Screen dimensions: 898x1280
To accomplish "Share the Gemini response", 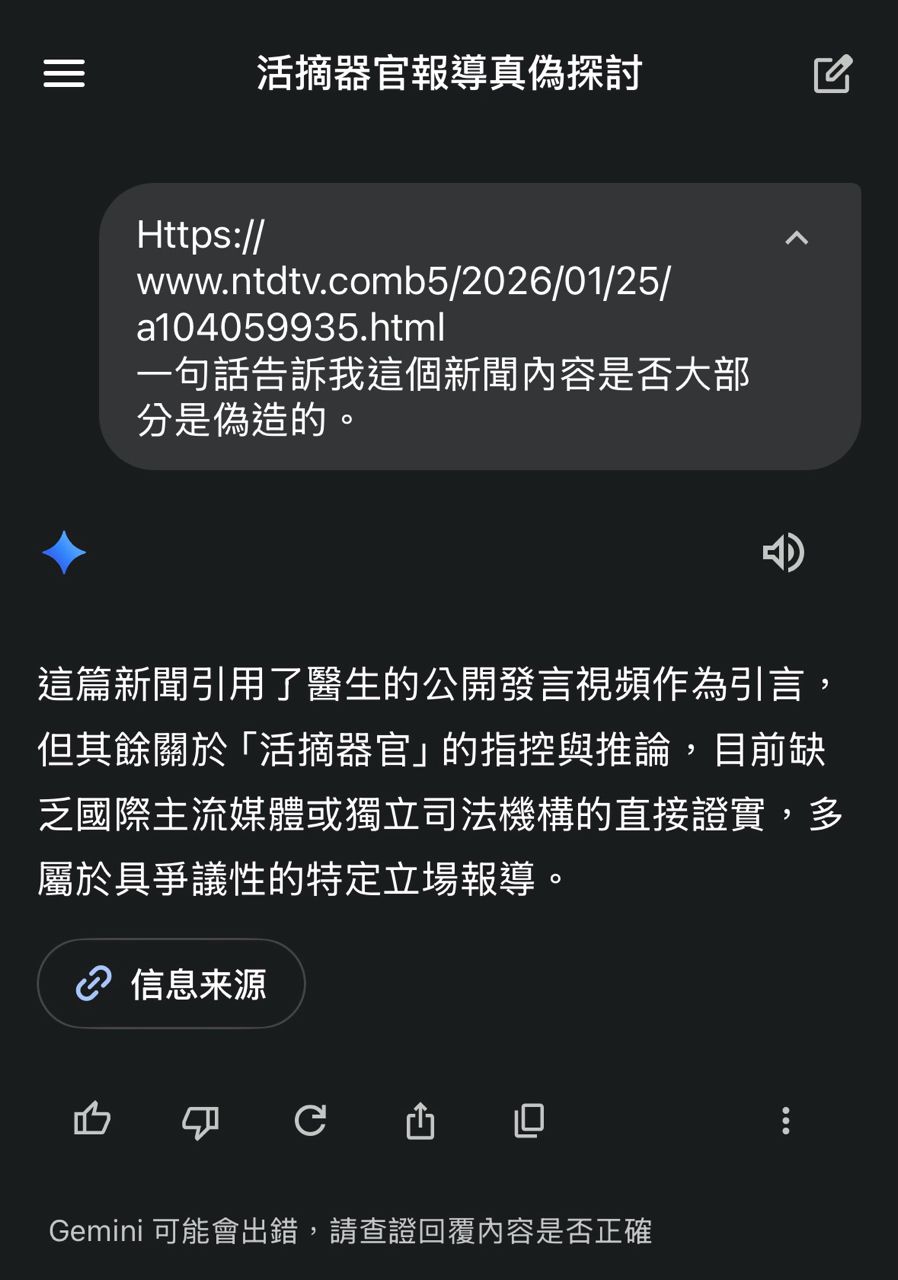I will click(x=420, y=1120).
